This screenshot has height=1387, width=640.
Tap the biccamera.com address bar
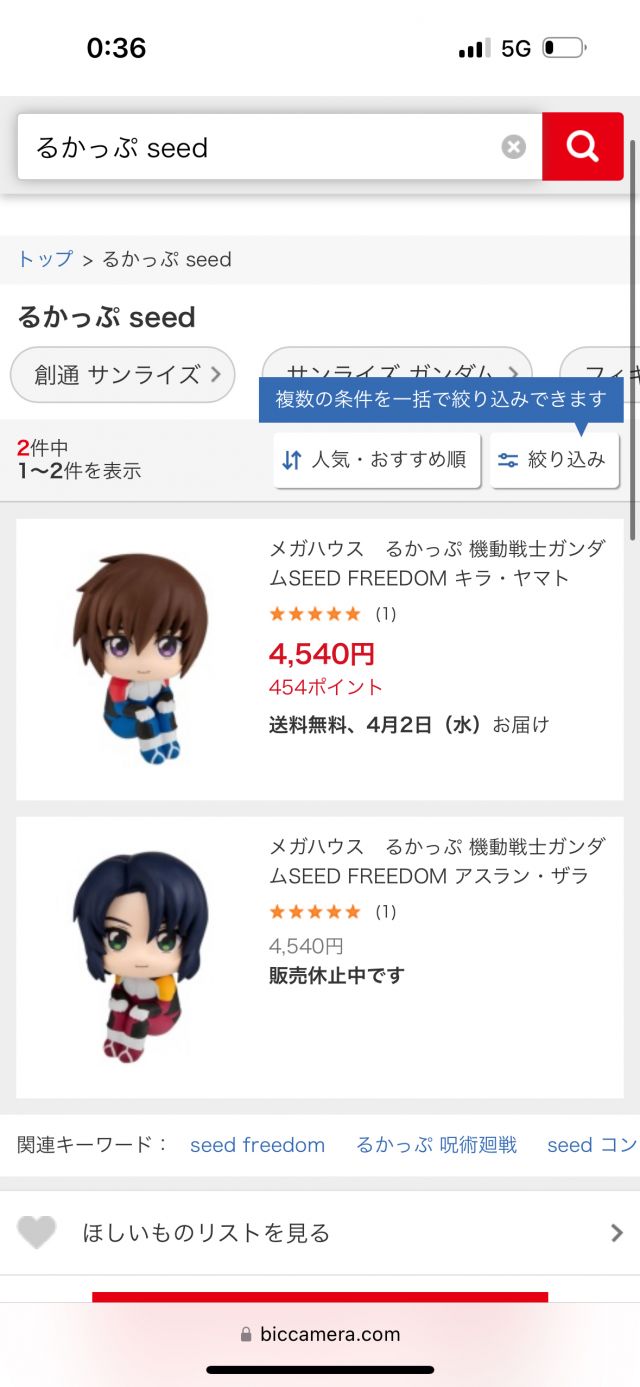coord(320,1334)
